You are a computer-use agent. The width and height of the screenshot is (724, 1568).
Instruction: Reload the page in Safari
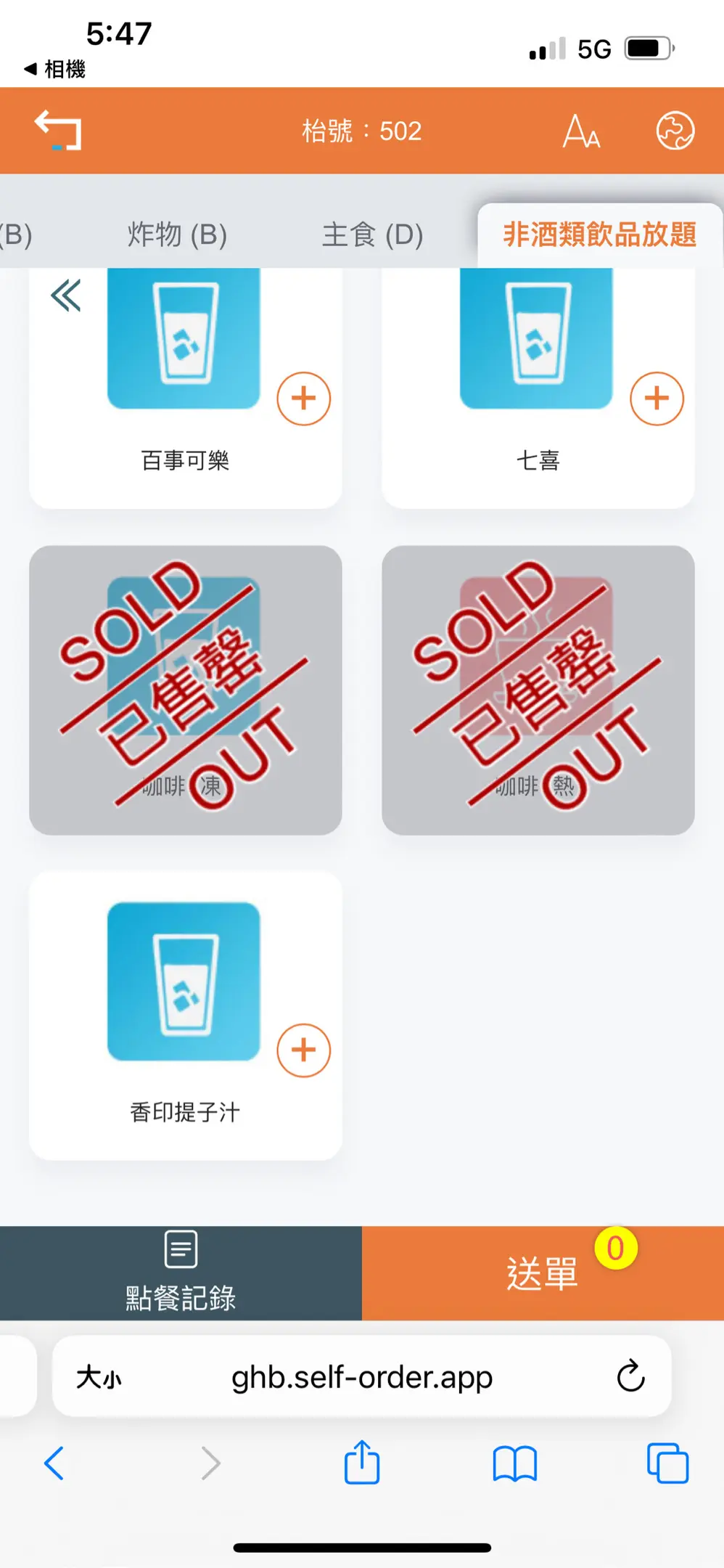(x=630, y=1376)
